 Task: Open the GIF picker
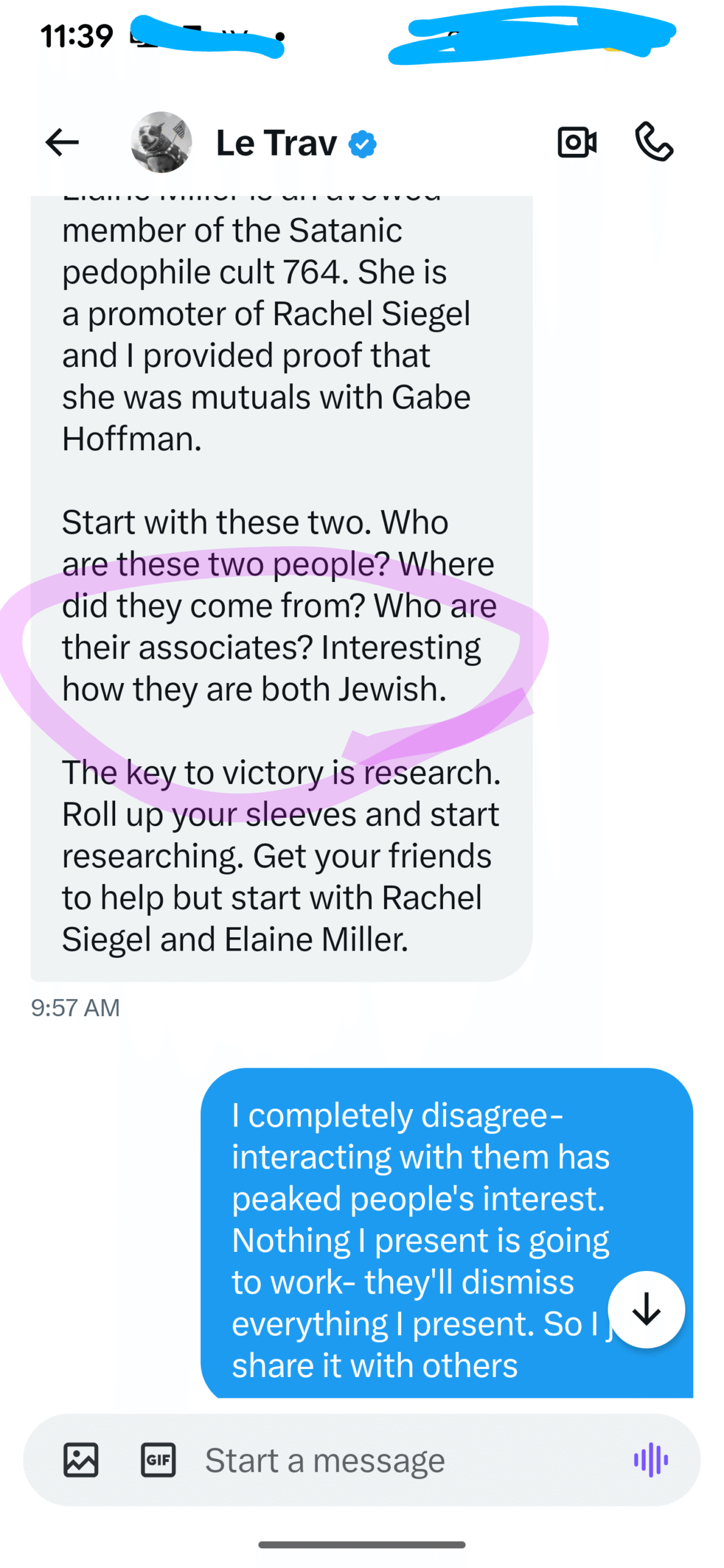click(x=158, y=1460)
